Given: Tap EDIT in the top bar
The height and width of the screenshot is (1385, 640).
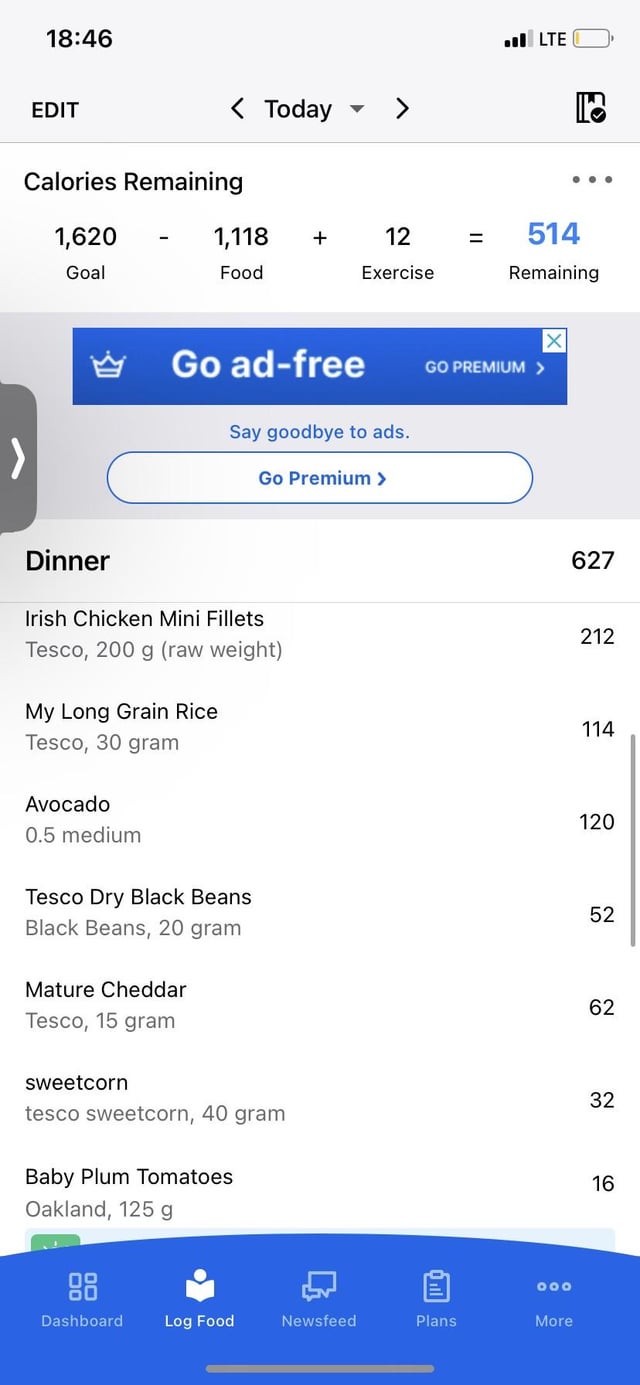Looking at the screenshot, I should click(55, 110).
